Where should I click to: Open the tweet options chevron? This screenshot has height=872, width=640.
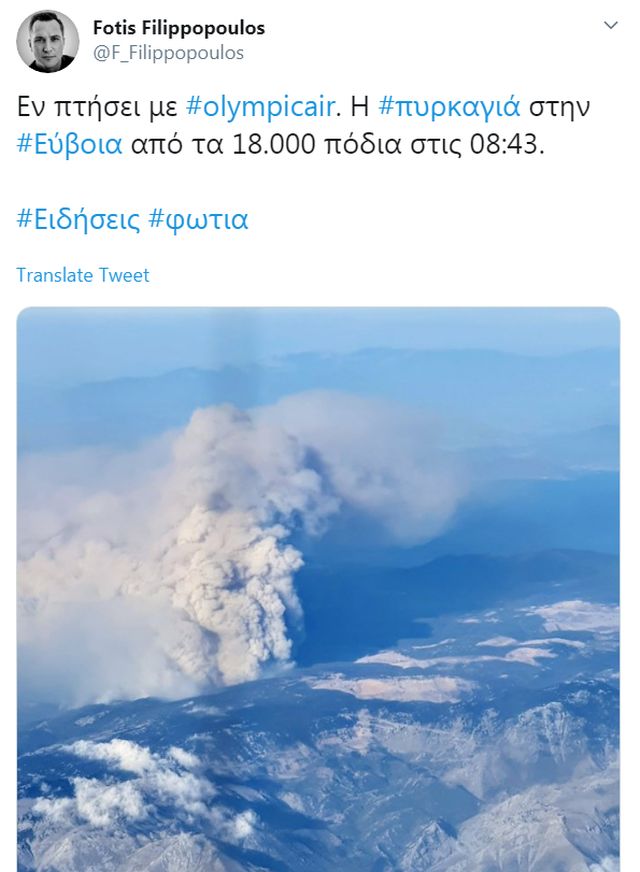pyautogui.click(x=610, y=26)
